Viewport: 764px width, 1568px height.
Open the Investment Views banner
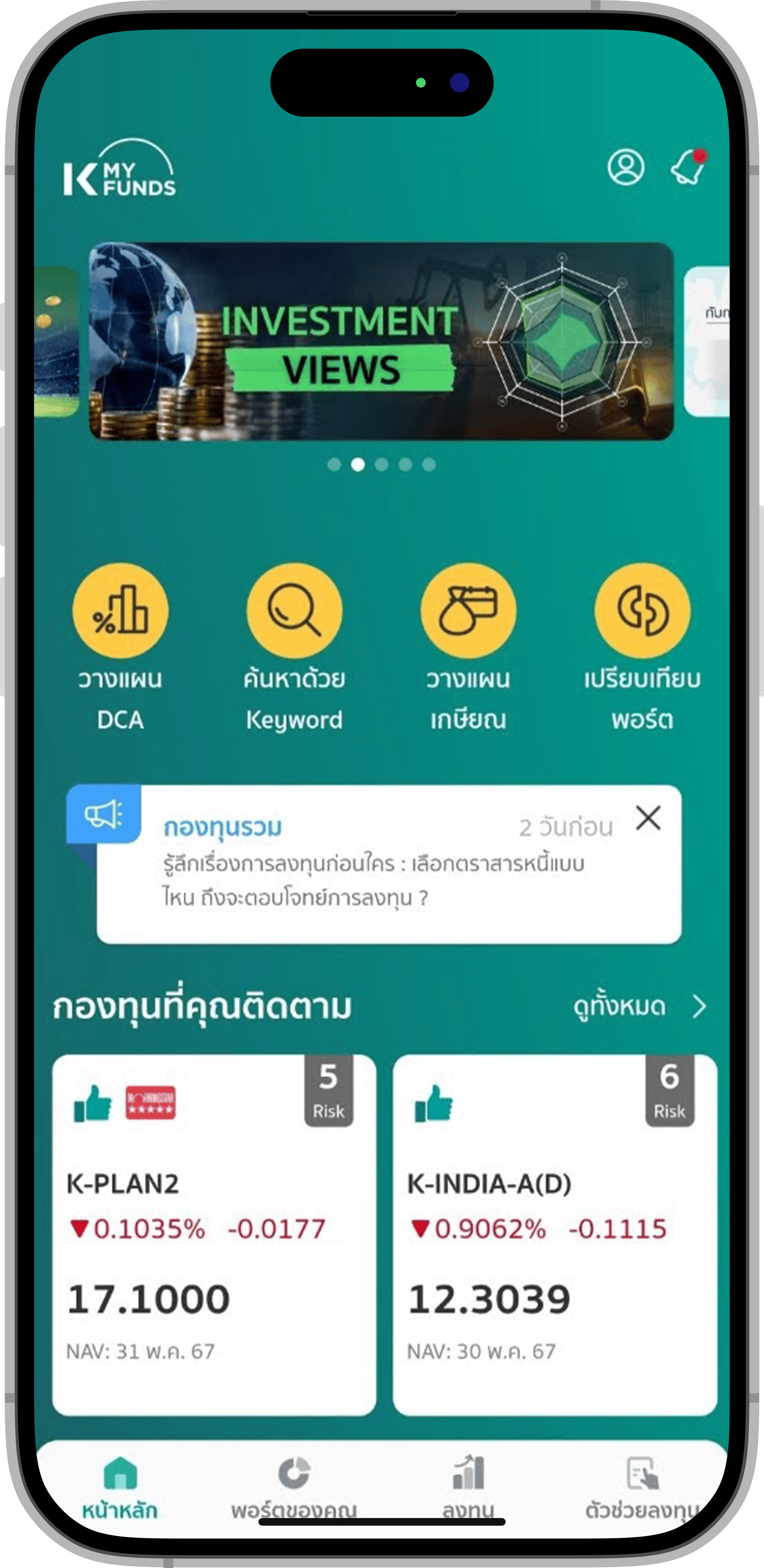381,342
